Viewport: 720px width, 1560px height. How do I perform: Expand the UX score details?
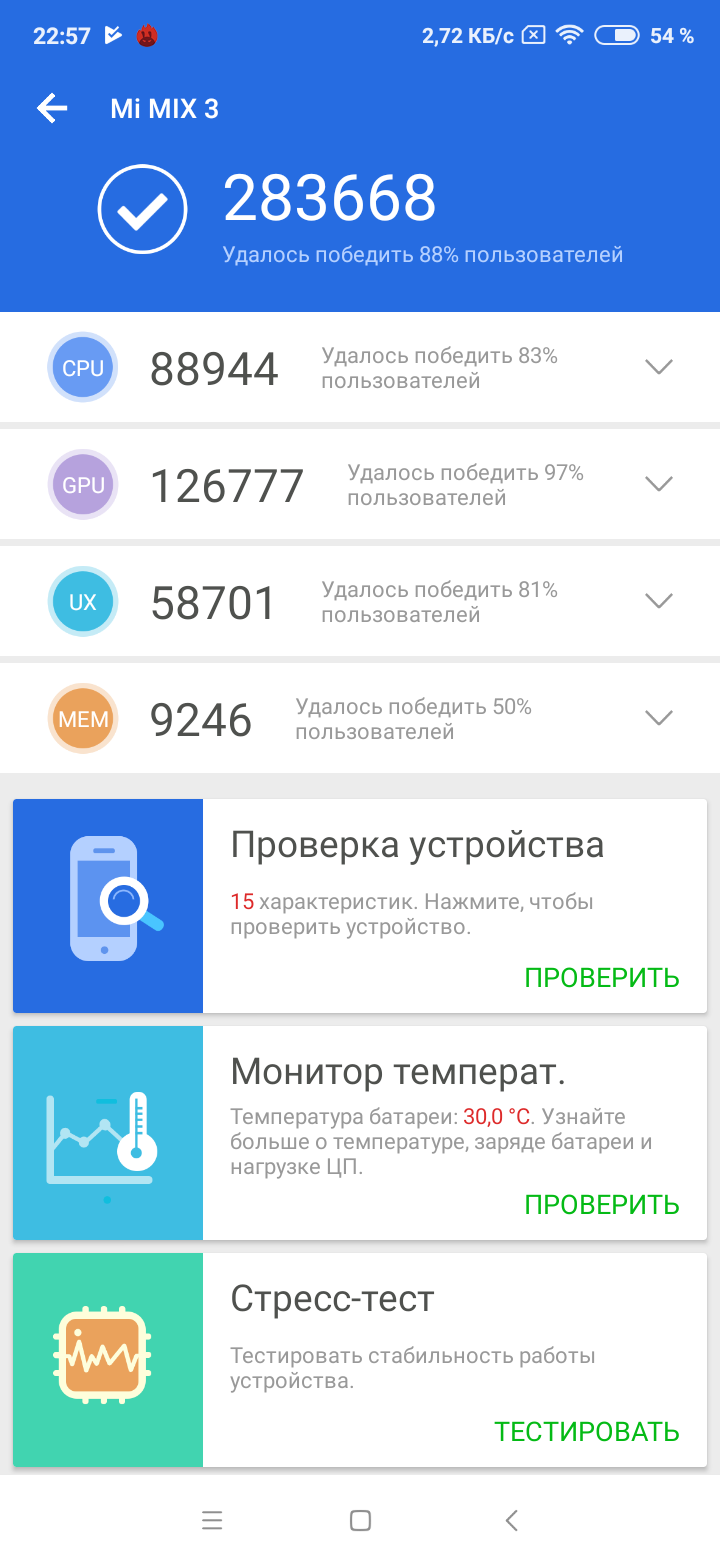click(659, 601)
